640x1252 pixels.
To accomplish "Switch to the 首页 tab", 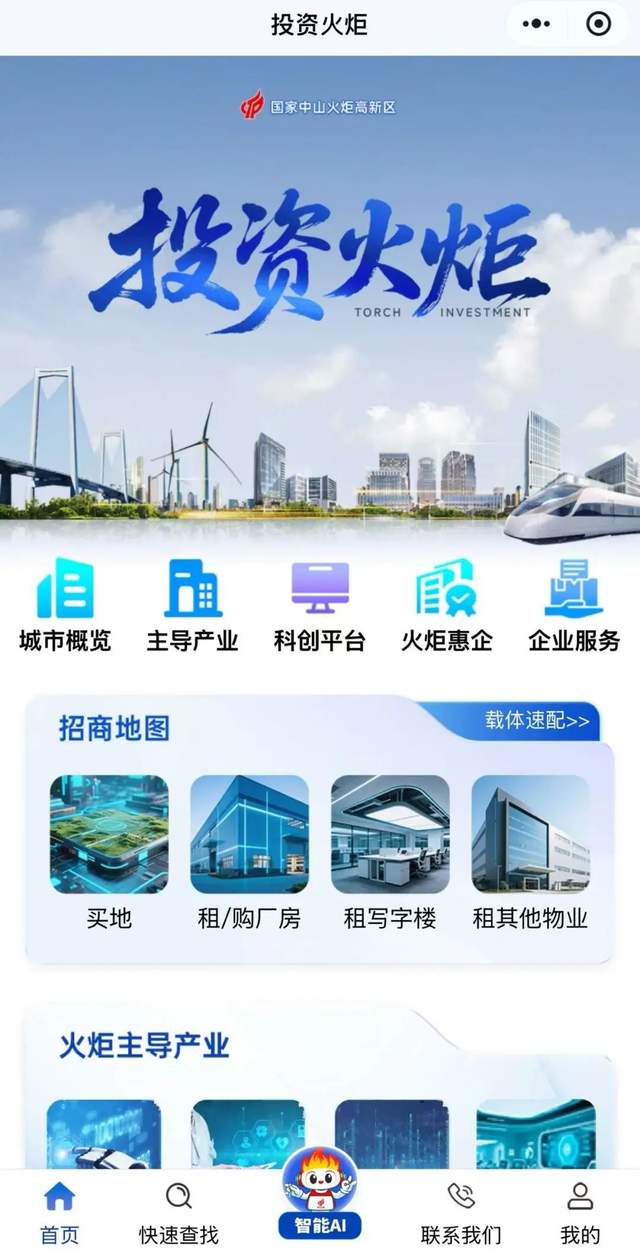I will click(60, 1212).
